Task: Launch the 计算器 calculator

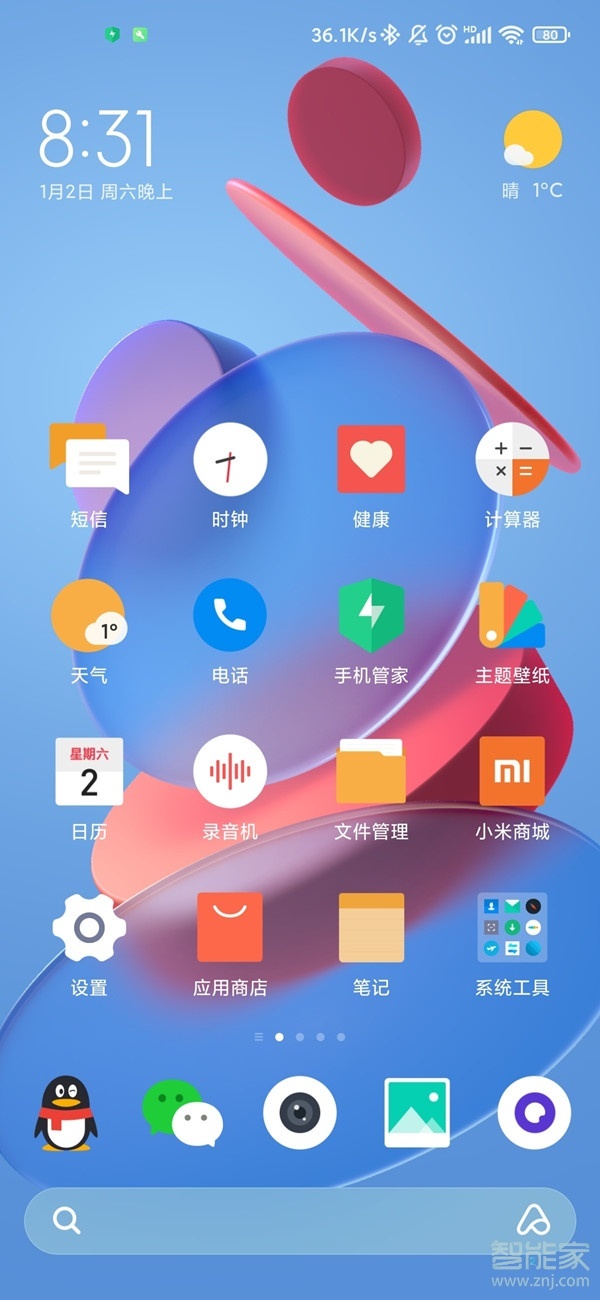Action: click(x=512, y=460)
